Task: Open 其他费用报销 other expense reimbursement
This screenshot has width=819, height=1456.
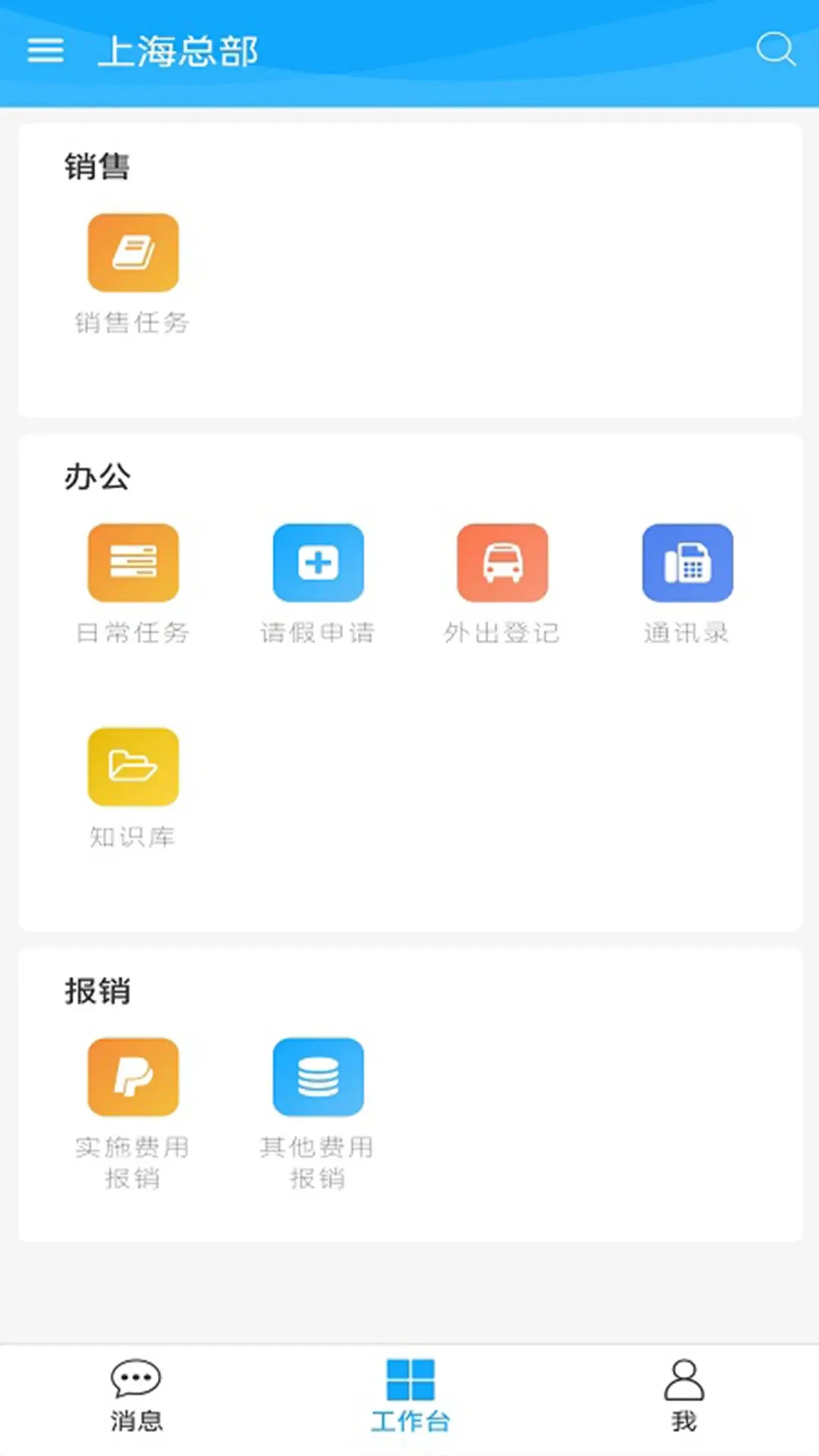Action: click(x=318, y=1077)
